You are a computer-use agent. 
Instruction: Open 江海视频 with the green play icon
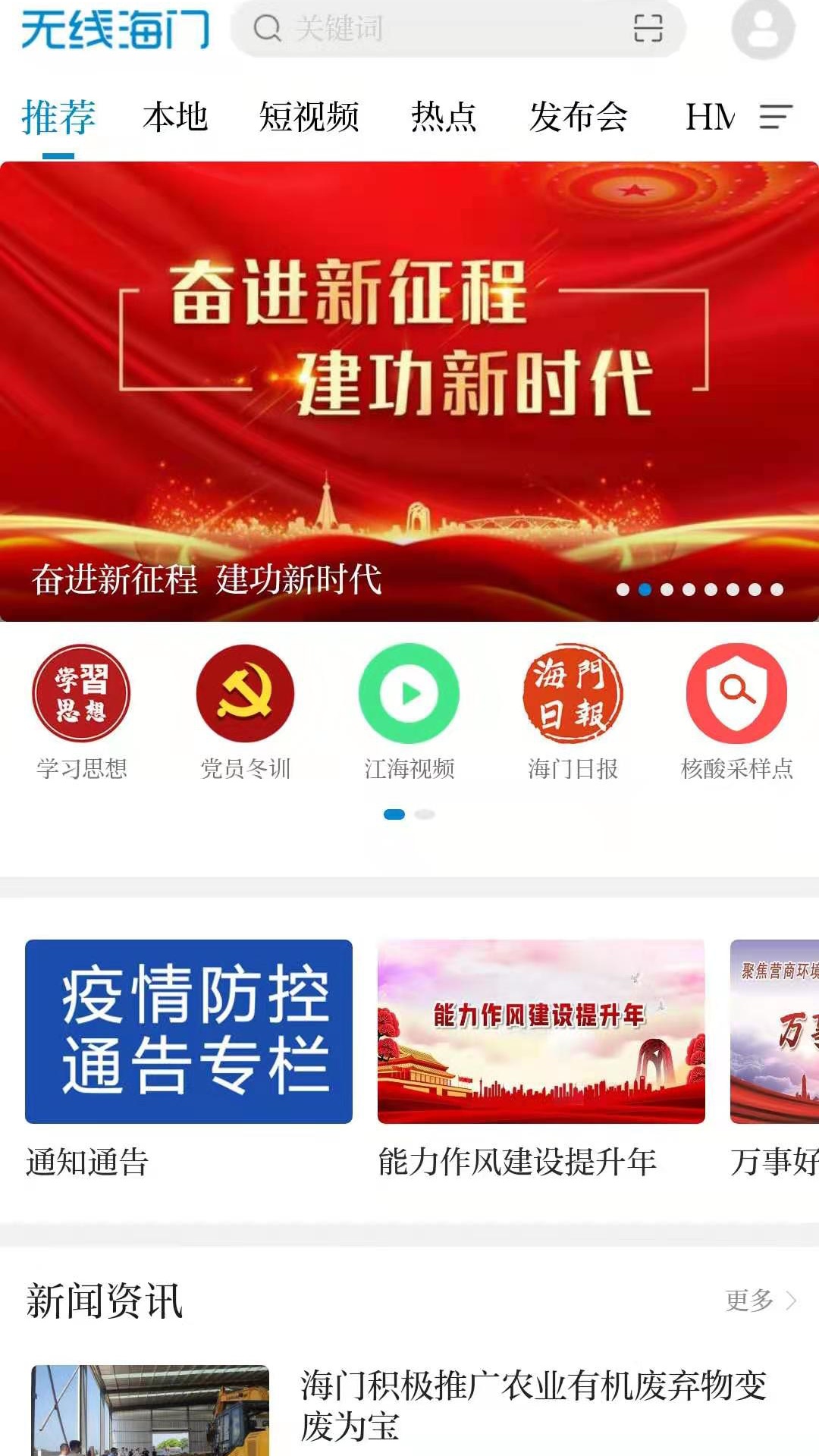[x=409, y=692]
